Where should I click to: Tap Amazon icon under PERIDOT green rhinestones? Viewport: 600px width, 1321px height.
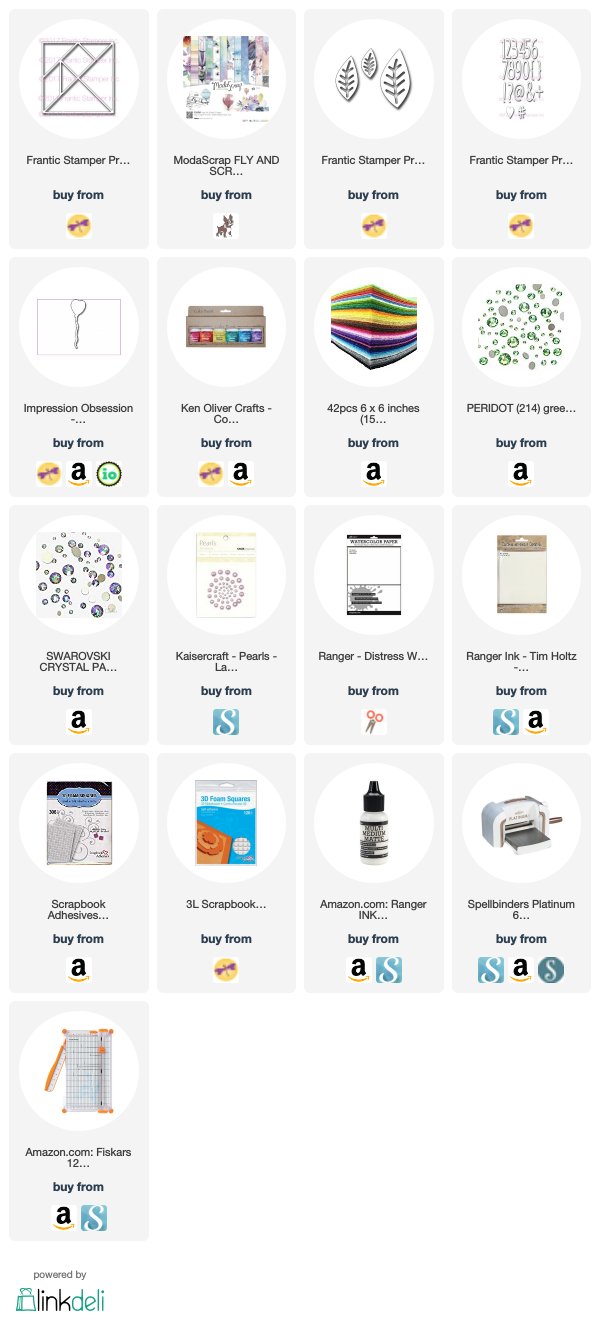(521, 473)
